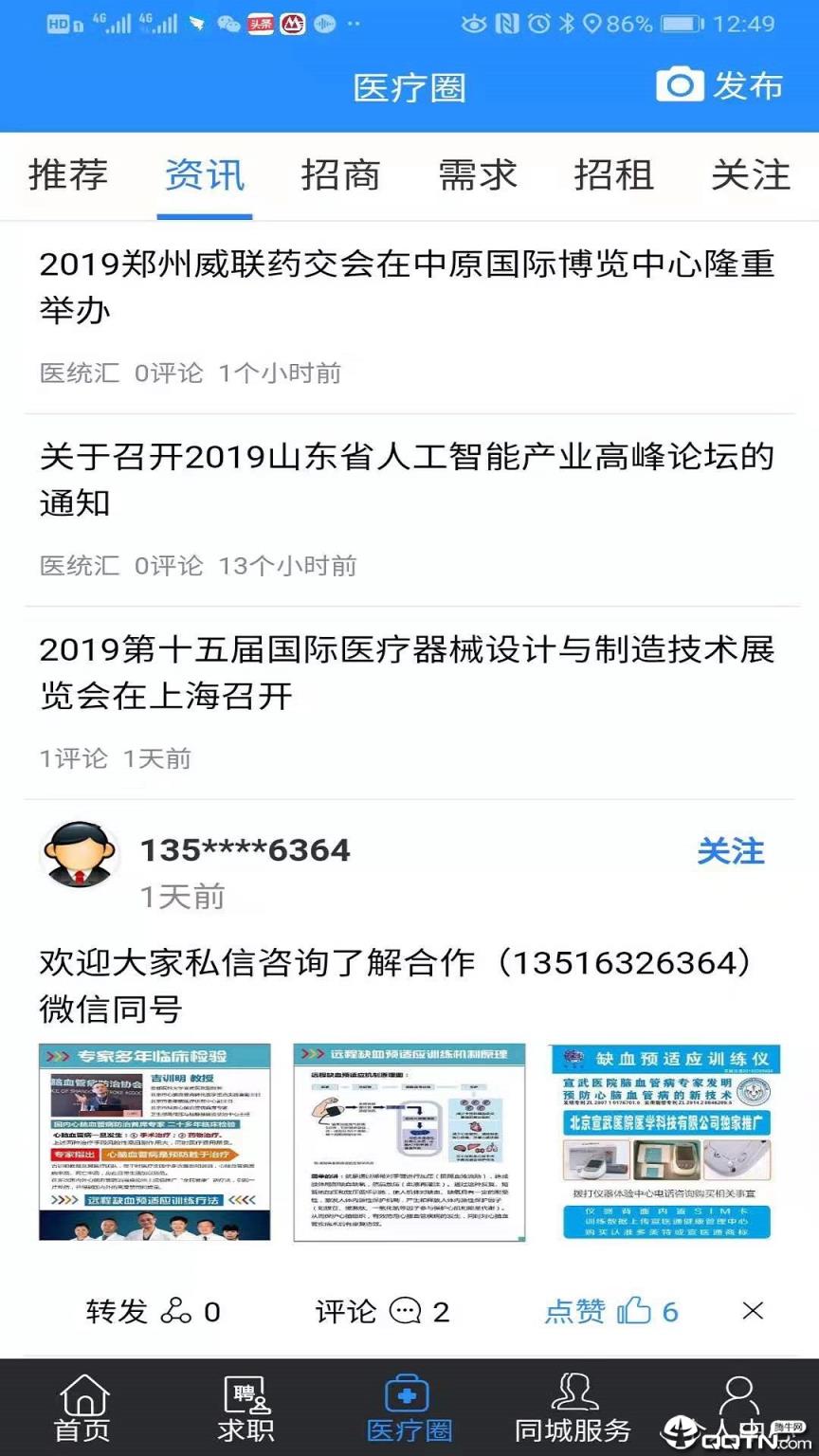The height and width of the screenshot is (1456, 819).
Task: Tap the 医疗圈 medical circle nav icon
Action: [x=409, y=1393]
